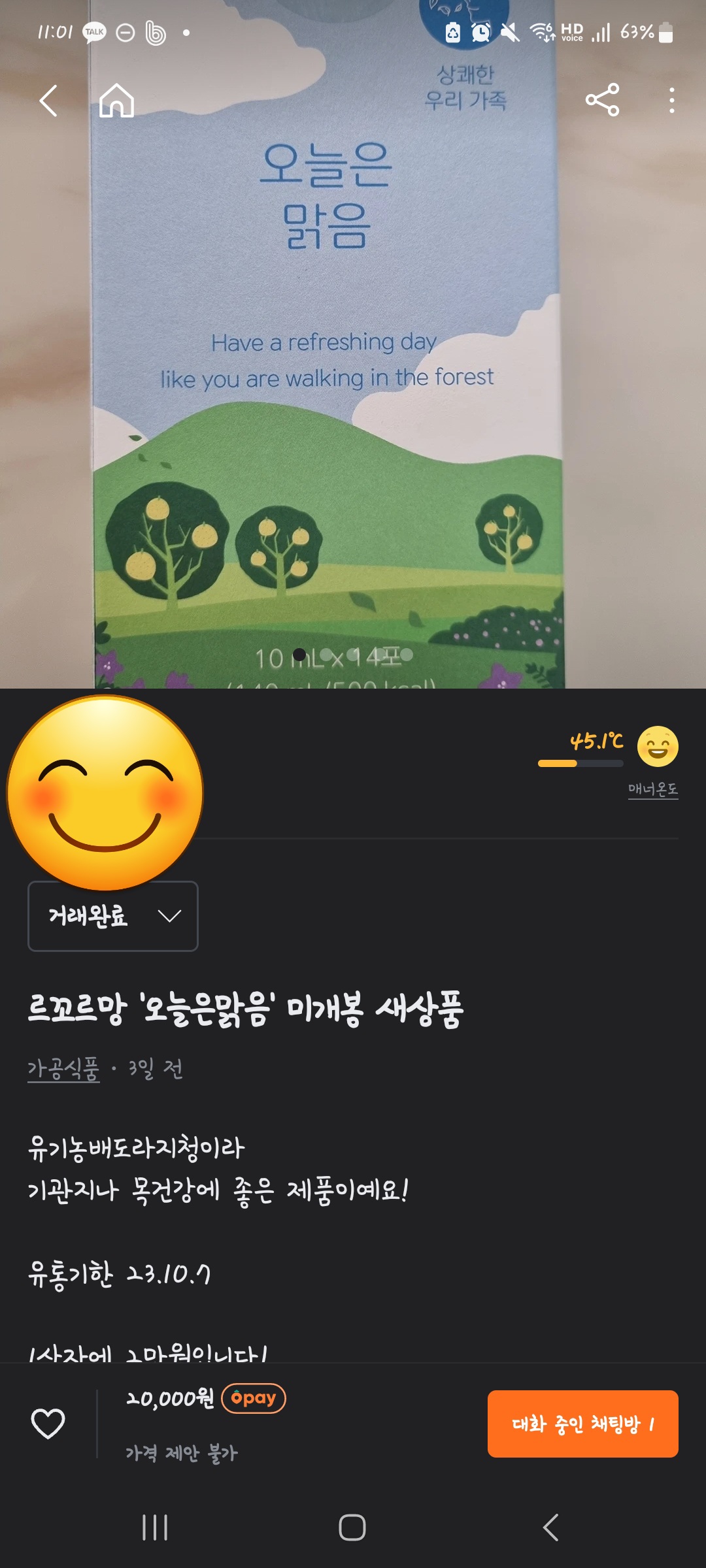Tap the system recent apps button
Screen dimensions: 706x1568
coord(155,1527)
